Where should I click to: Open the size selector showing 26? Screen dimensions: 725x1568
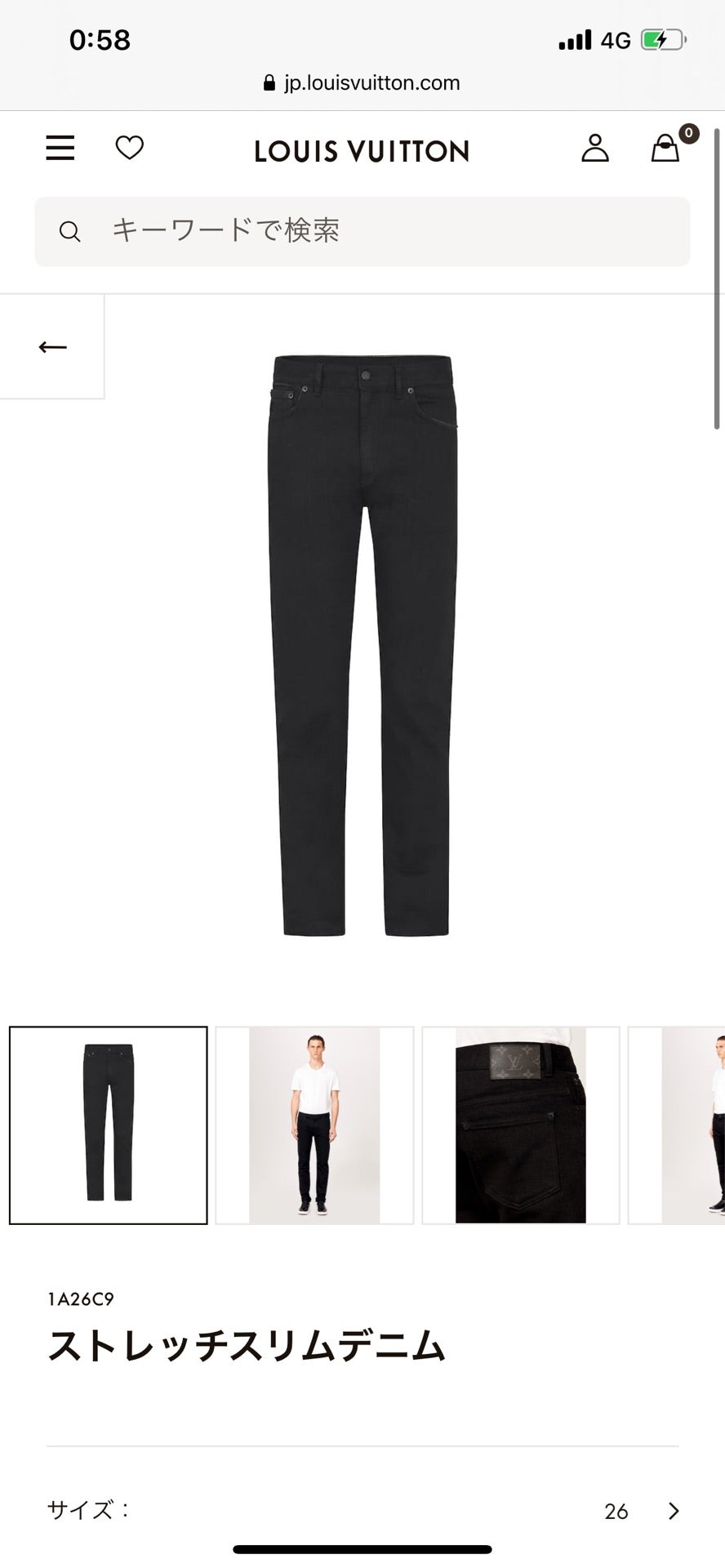(642, 1511)
